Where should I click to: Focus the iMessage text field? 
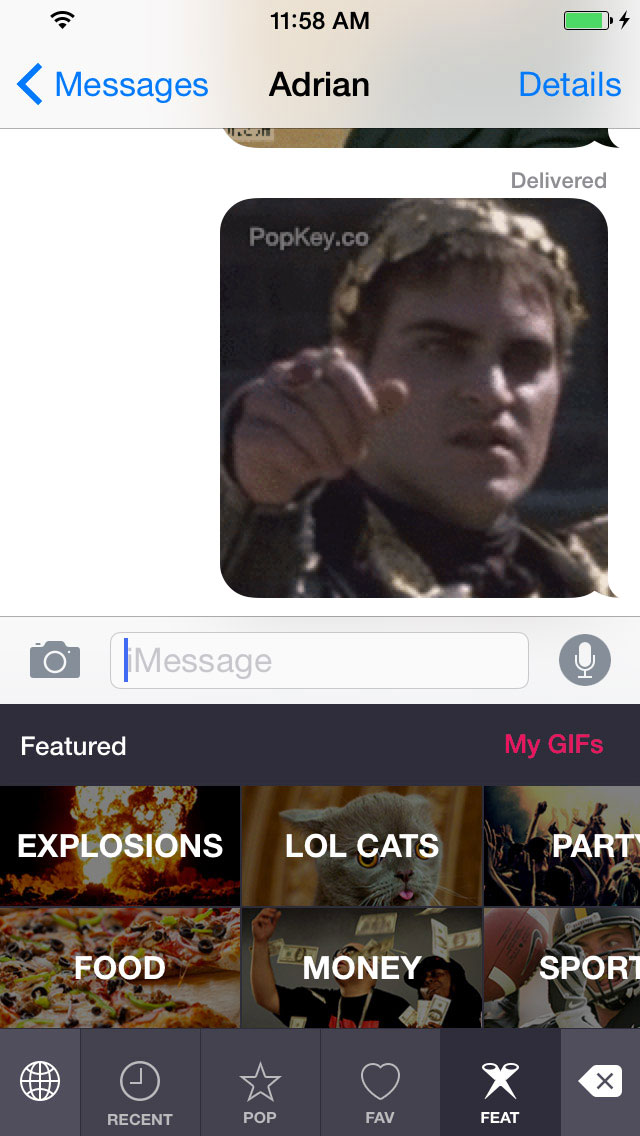[319, 661]
